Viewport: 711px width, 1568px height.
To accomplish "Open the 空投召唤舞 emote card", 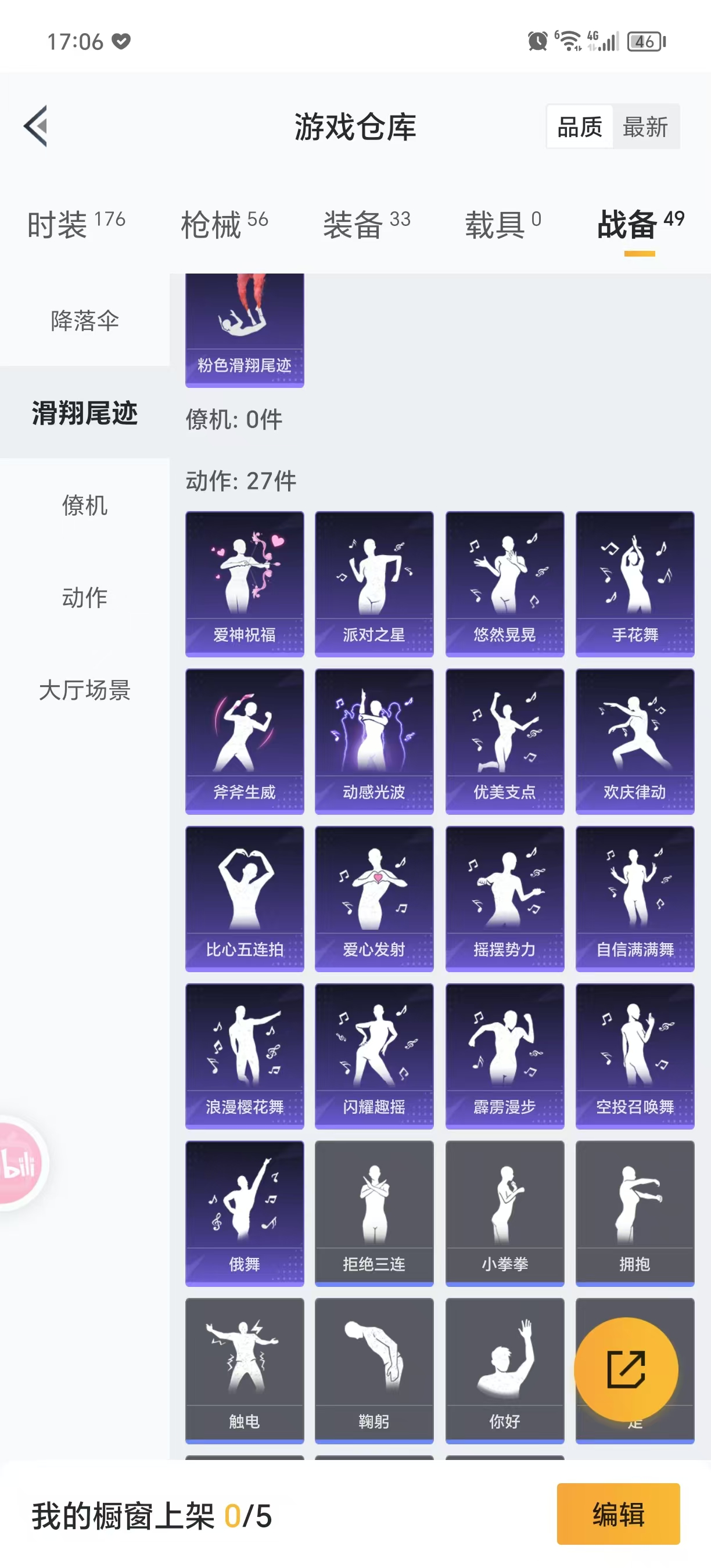I will point(634,1055).
